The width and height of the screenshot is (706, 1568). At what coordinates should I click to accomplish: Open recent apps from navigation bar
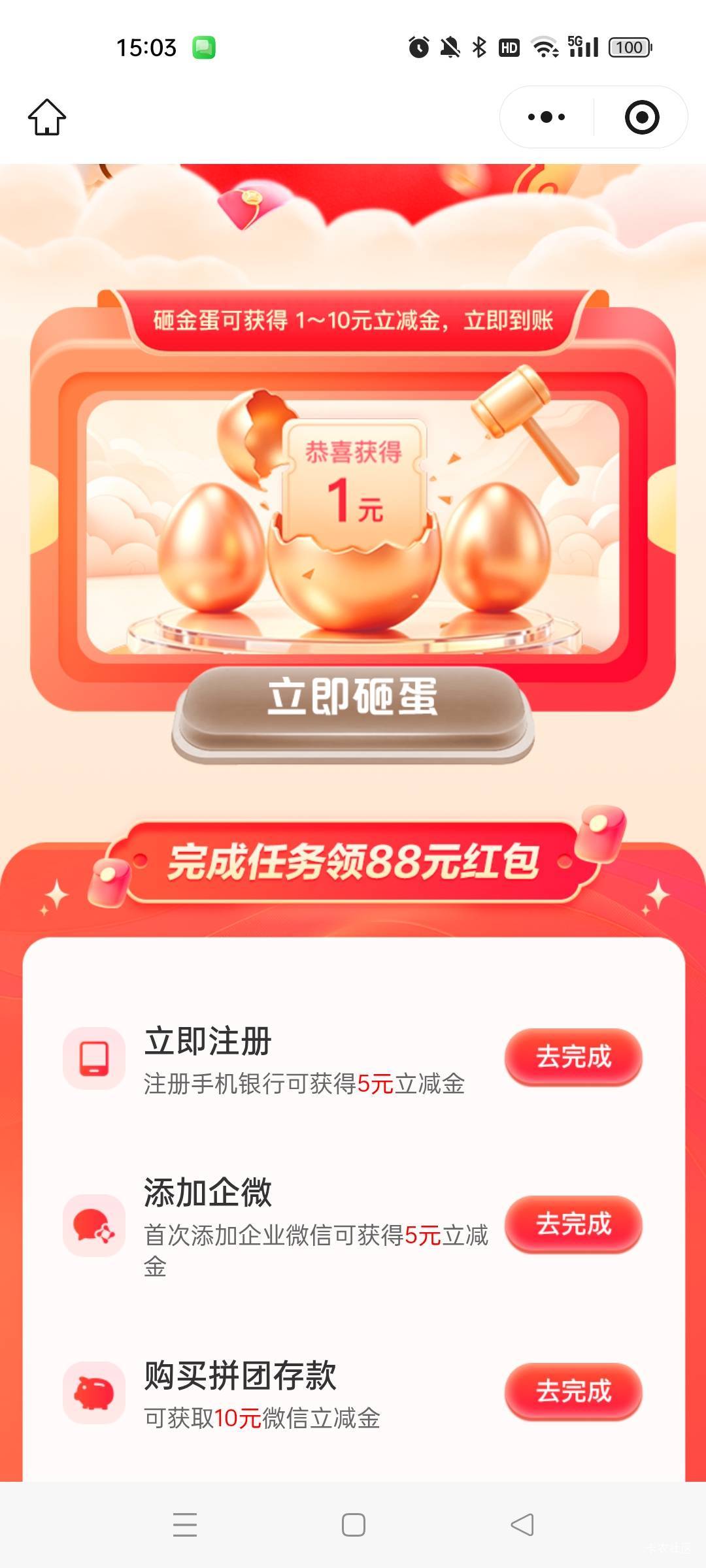(x=185, y=1525)
